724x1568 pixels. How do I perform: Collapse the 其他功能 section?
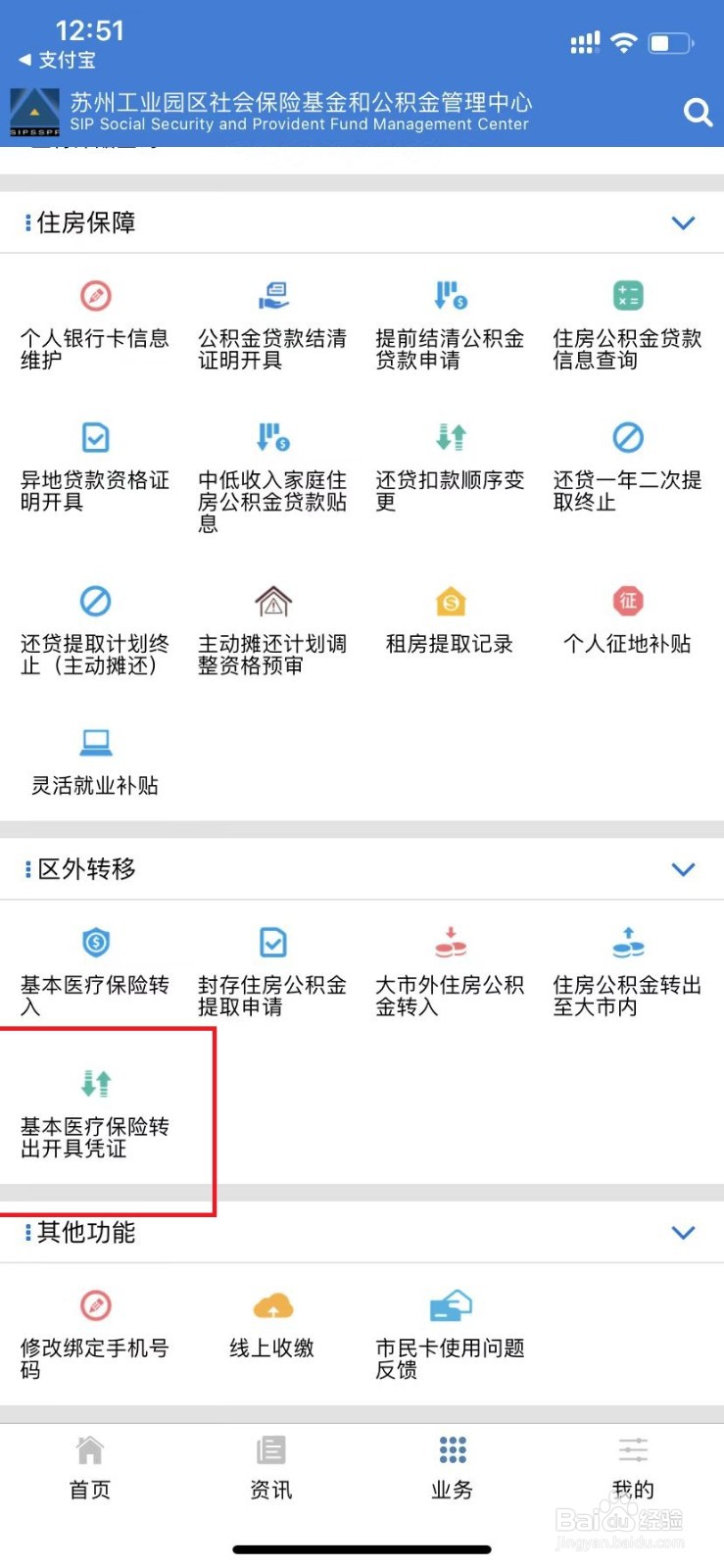coord(683,1232)
